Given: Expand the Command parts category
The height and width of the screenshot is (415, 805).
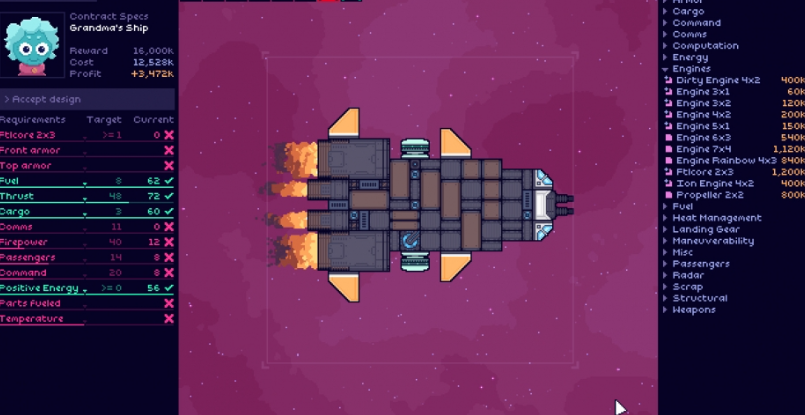Looking at the screenshot, I should [x=696, y=23].
